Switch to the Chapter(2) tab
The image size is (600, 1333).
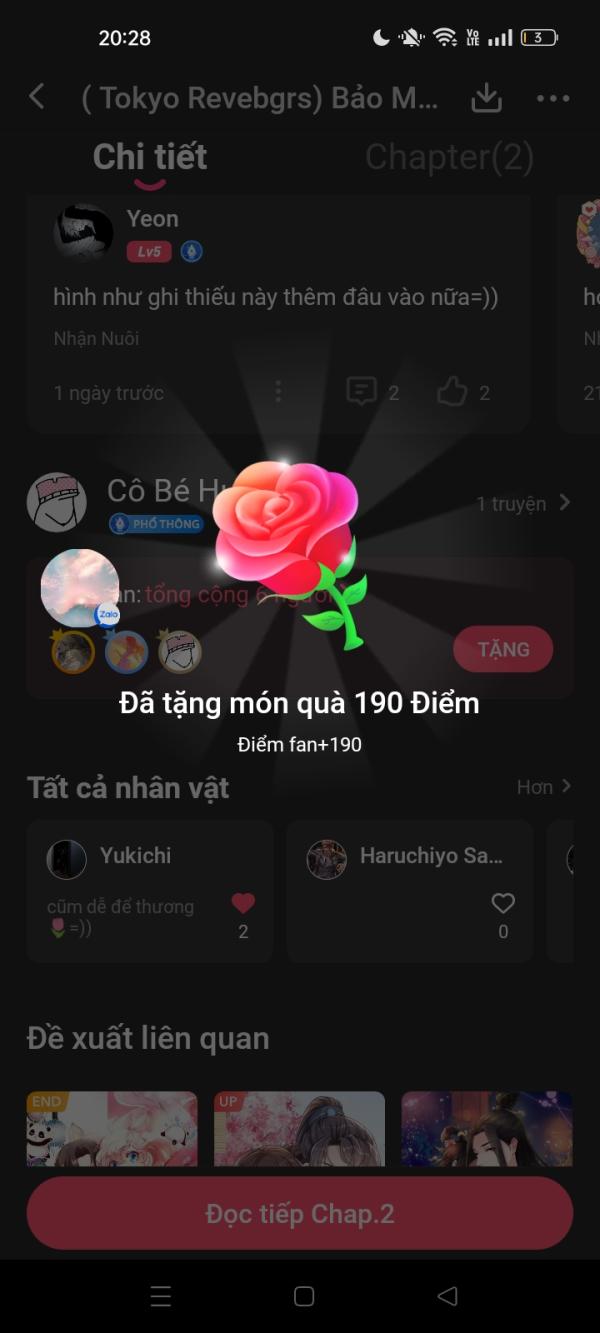tap(449, 157)
